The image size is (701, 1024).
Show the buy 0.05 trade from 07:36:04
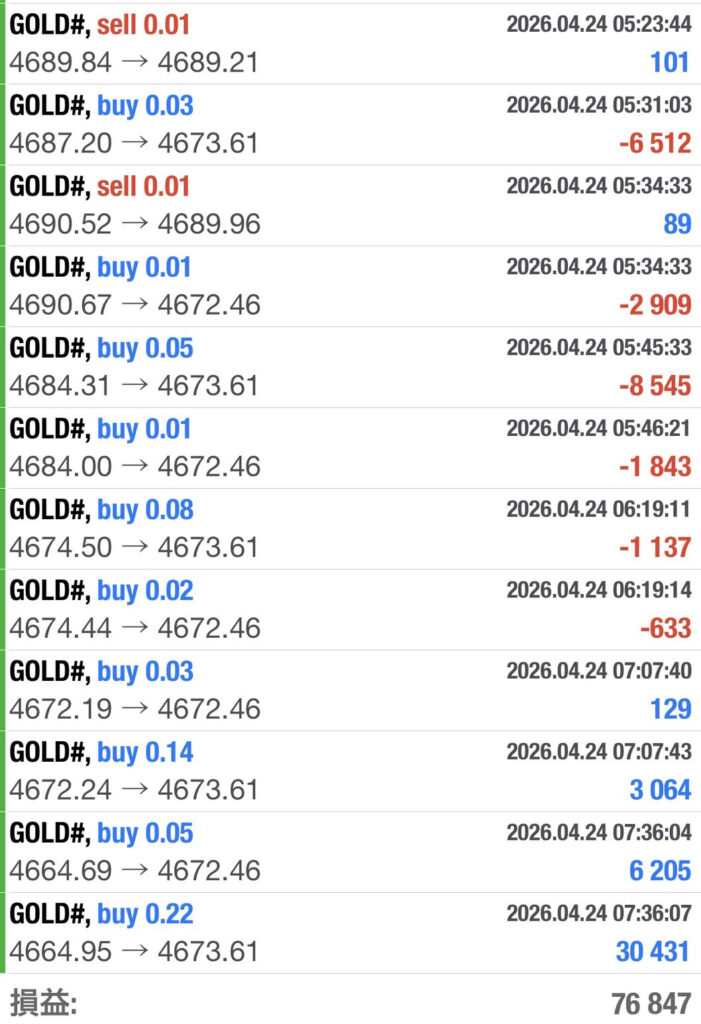(350, 852)
